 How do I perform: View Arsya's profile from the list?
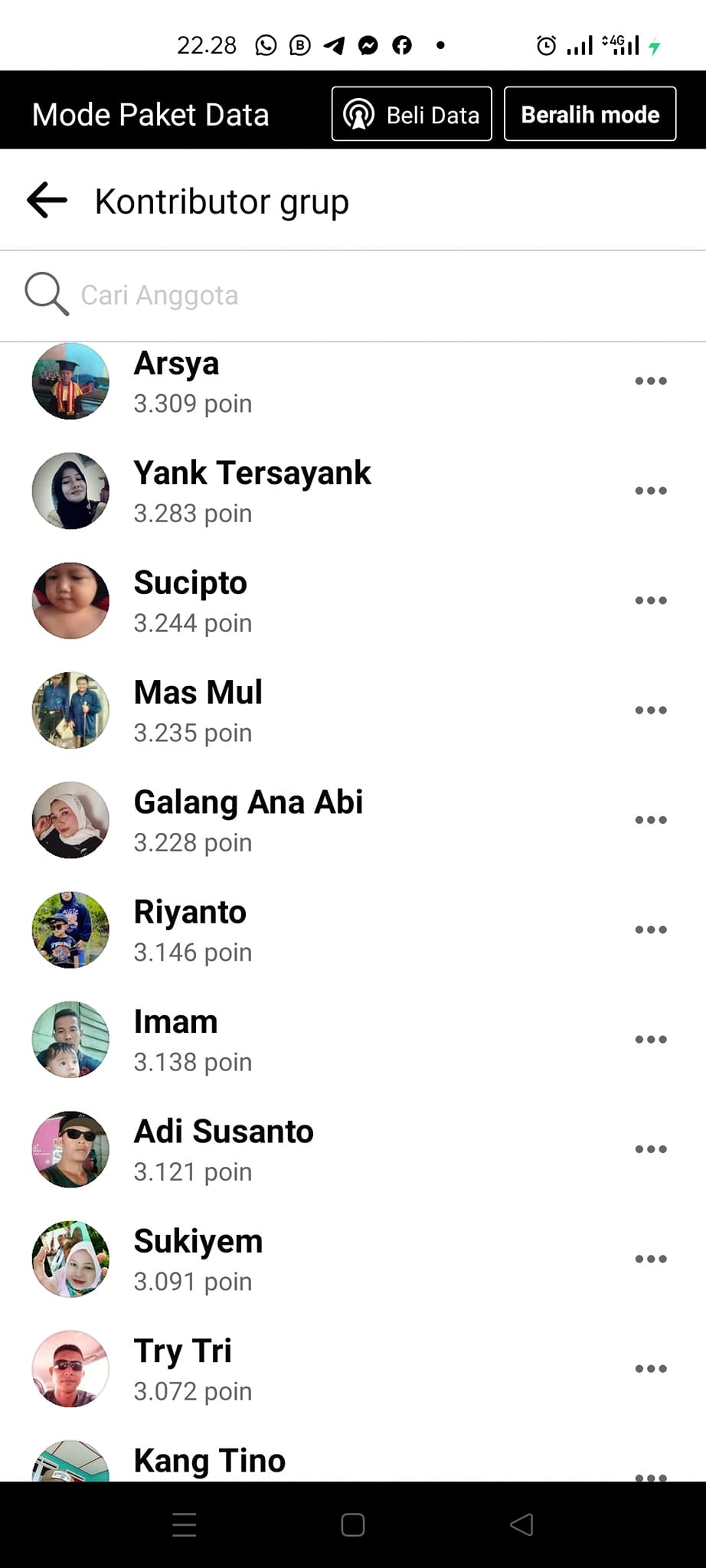[176, 364]
